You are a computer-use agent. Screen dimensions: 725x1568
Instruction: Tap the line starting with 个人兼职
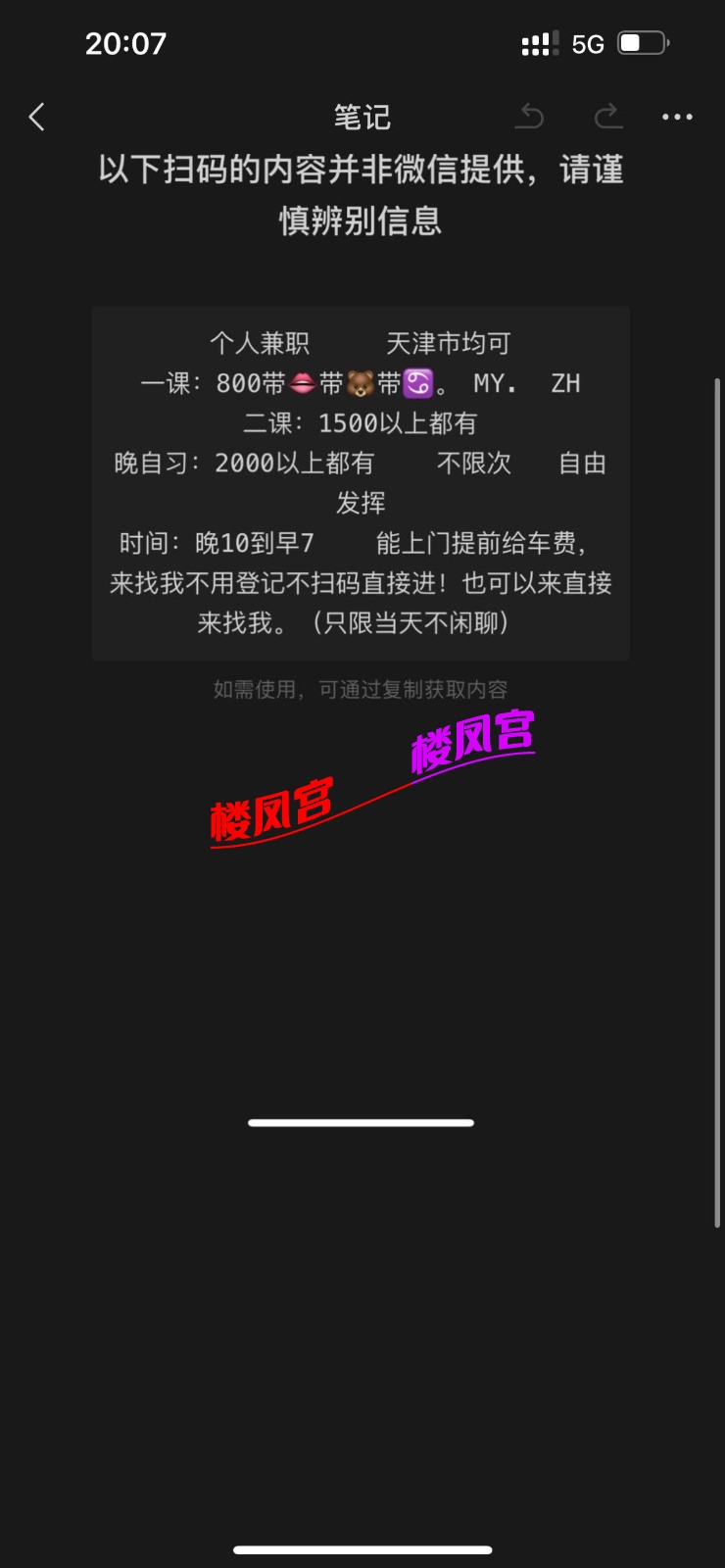click(361, 343)
